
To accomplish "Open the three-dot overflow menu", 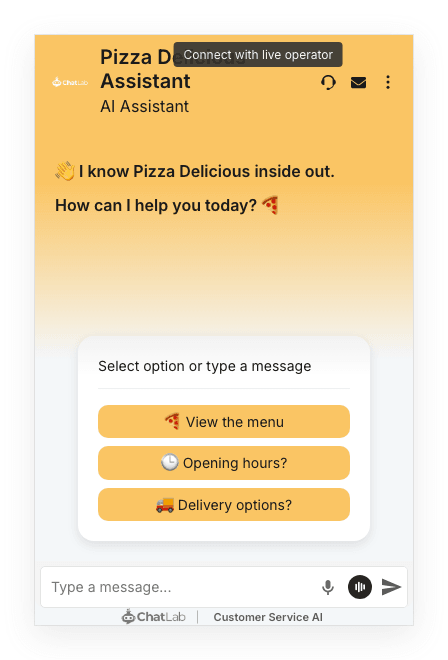I will click(388, 82).
